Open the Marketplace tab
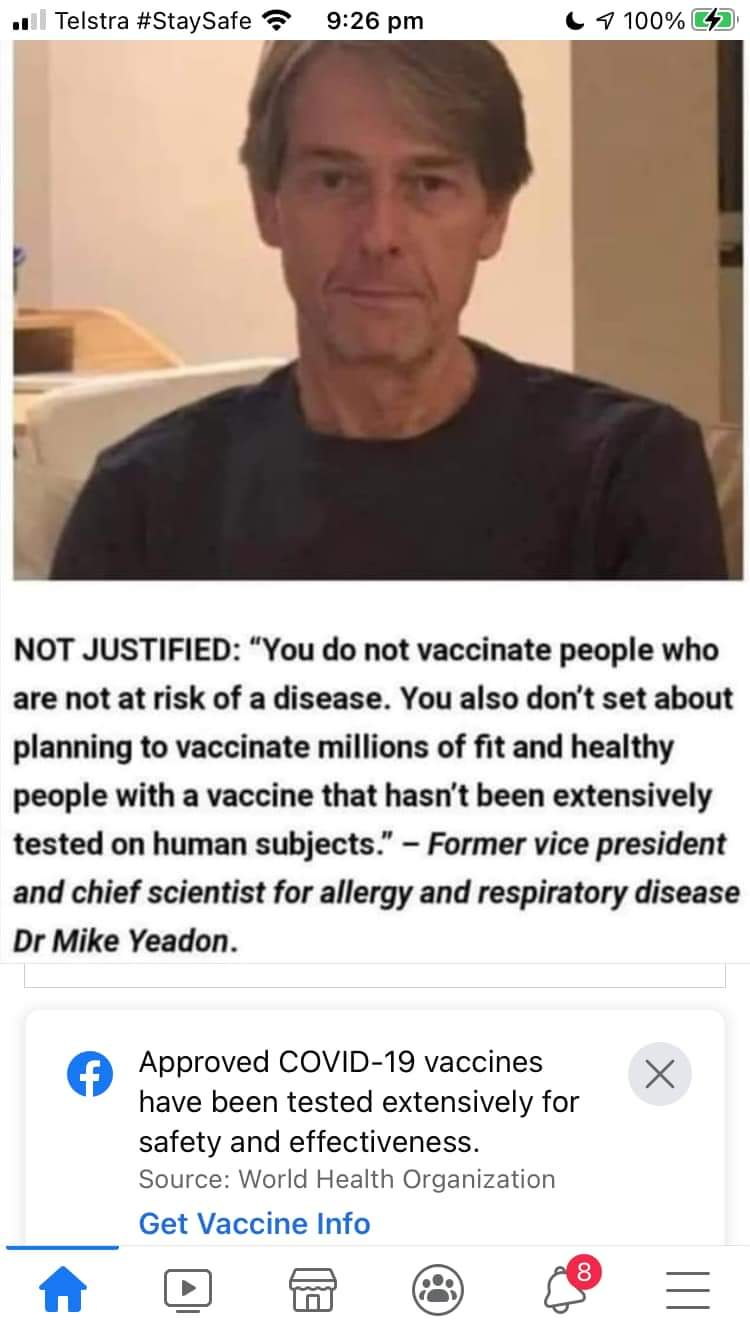This screenshot has height=1334, width=750. [x=312, y=1289]
